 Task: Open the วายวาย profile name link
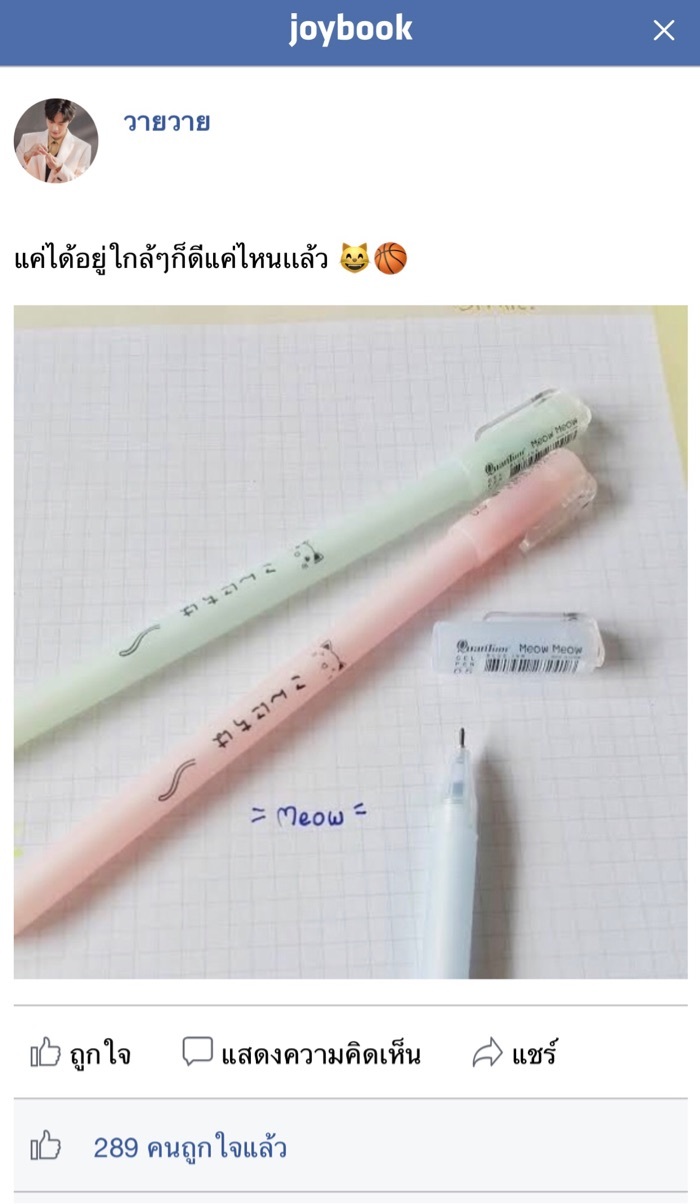tap(166, 123)
